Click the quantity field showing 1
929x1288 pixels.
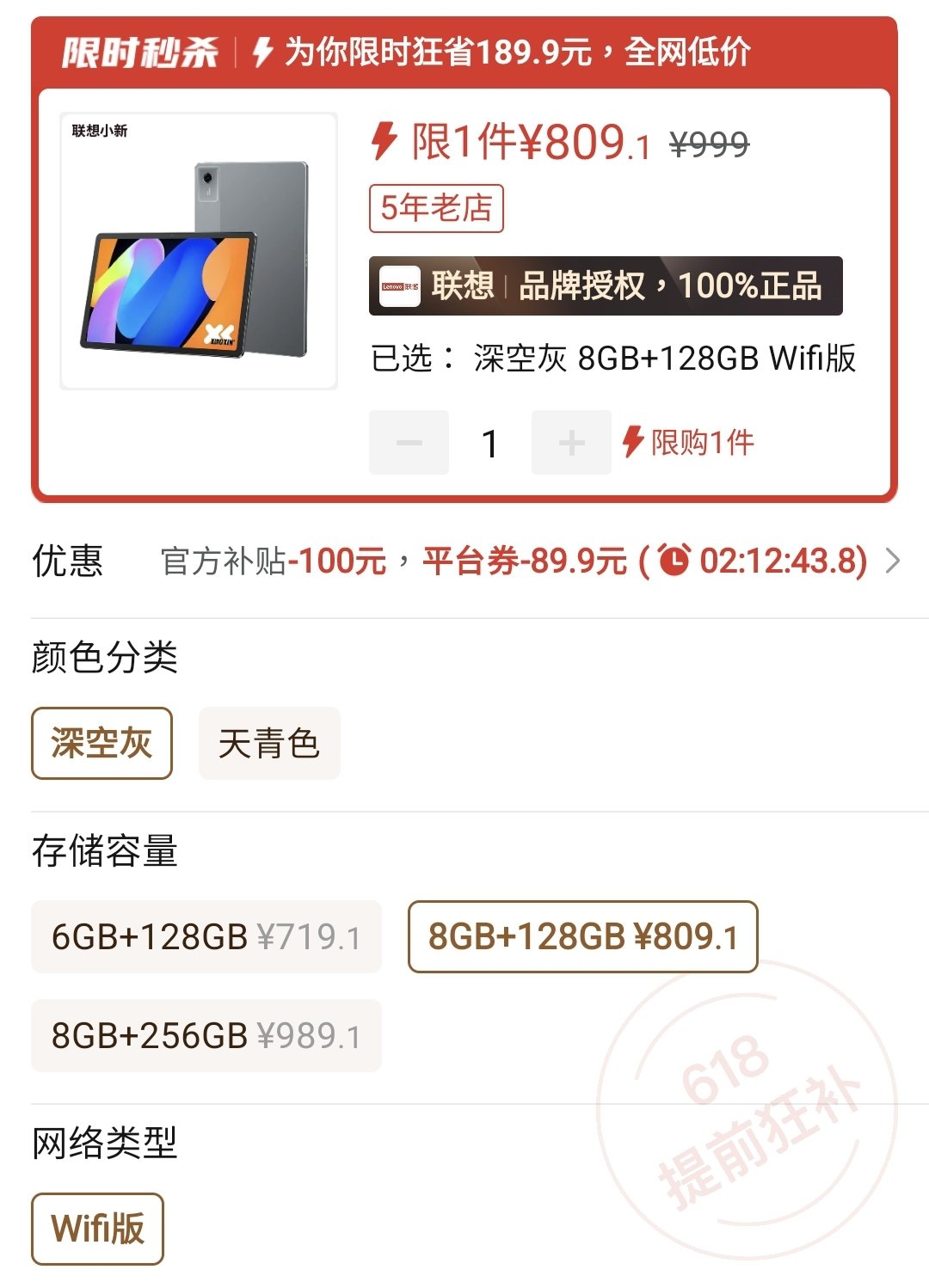pos(489,442)
